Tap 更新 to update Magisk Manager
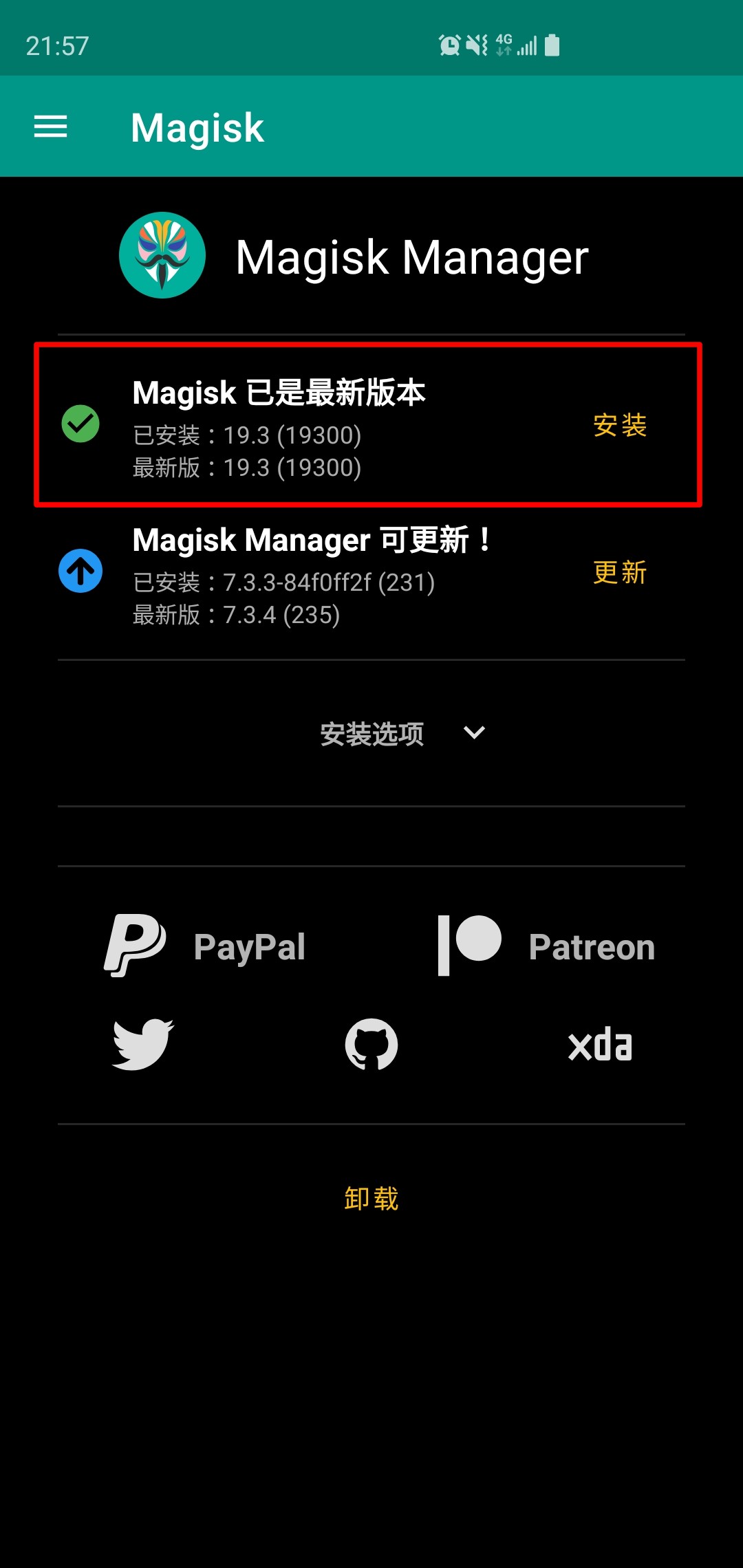 (x=620, y=572)
